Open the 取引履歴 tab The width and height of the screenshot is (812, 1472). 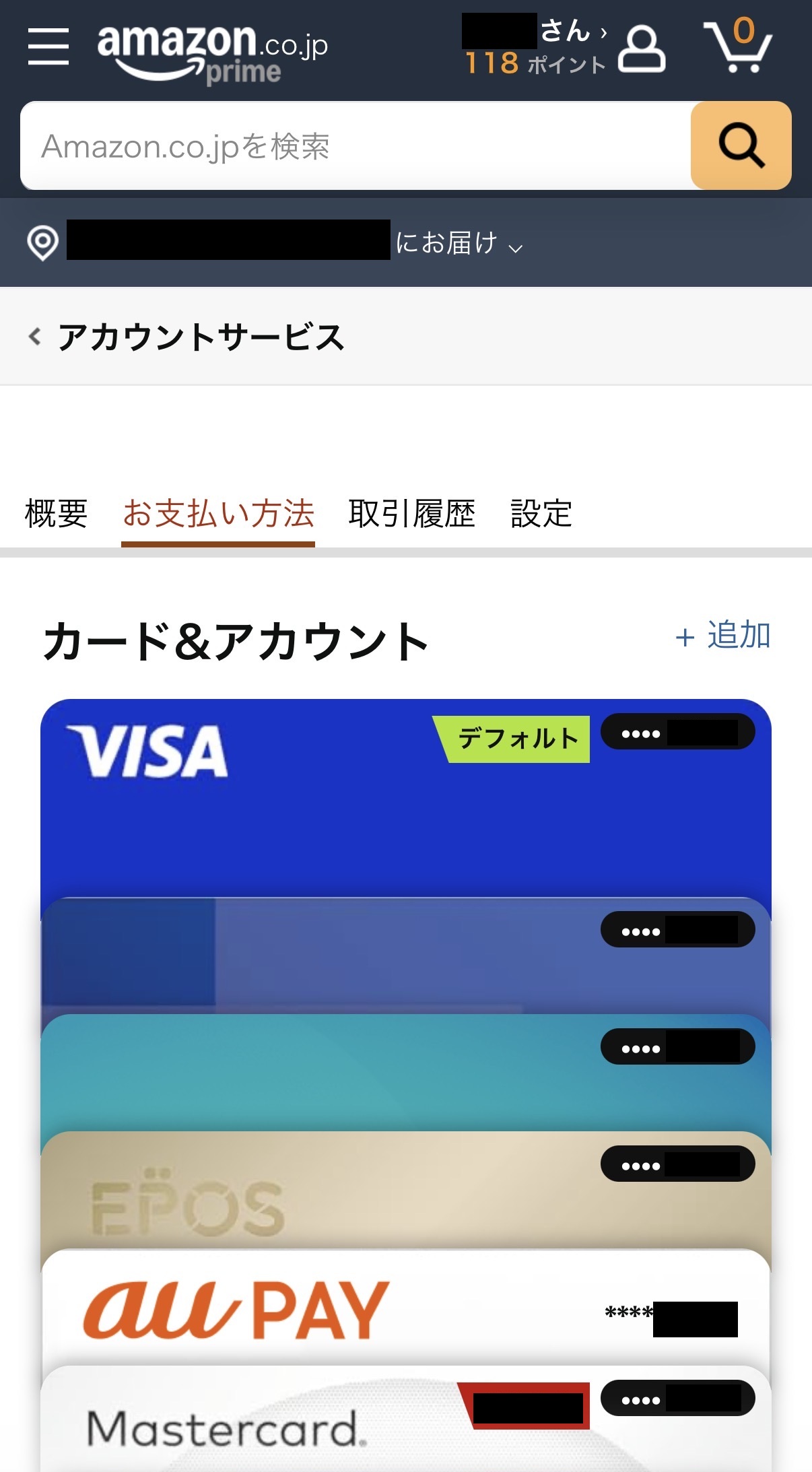[412, 514]
